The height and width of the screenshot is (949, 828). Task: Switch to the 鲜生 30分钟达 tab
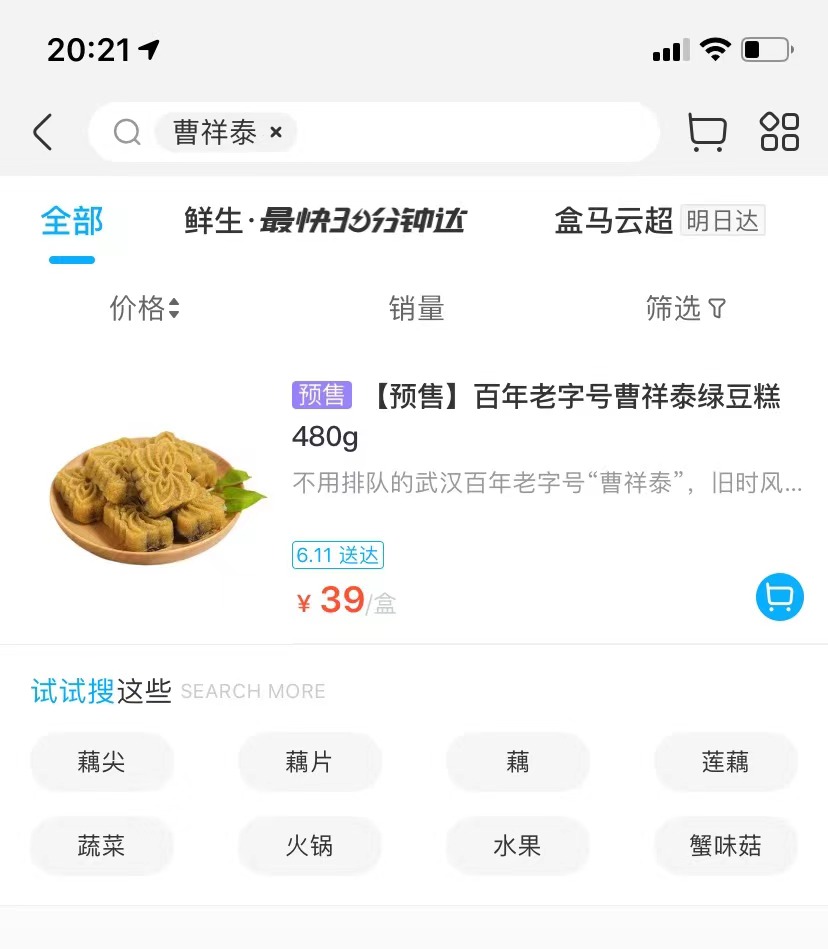325,221
